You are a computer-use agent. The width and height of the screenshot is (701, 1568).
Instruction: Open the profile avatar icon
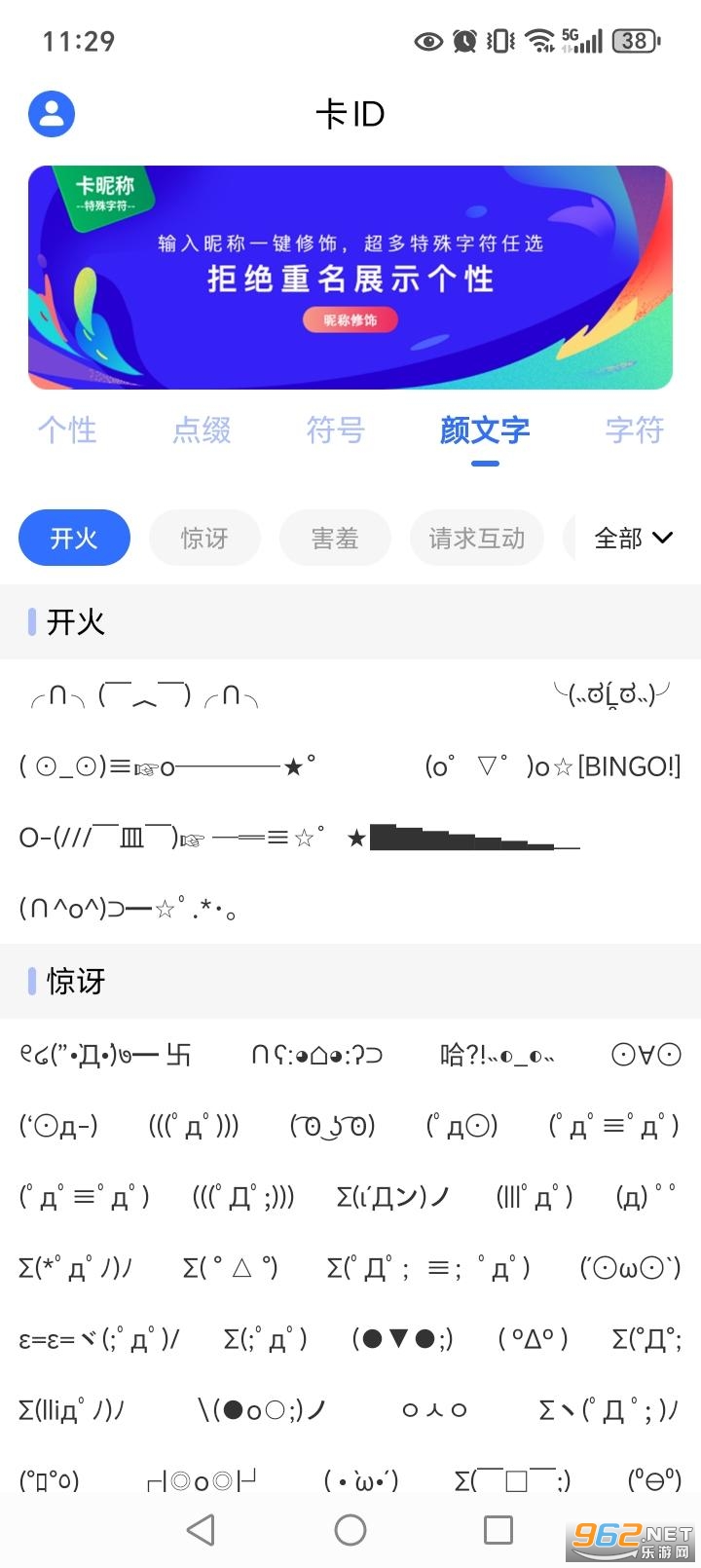point(51,113)
